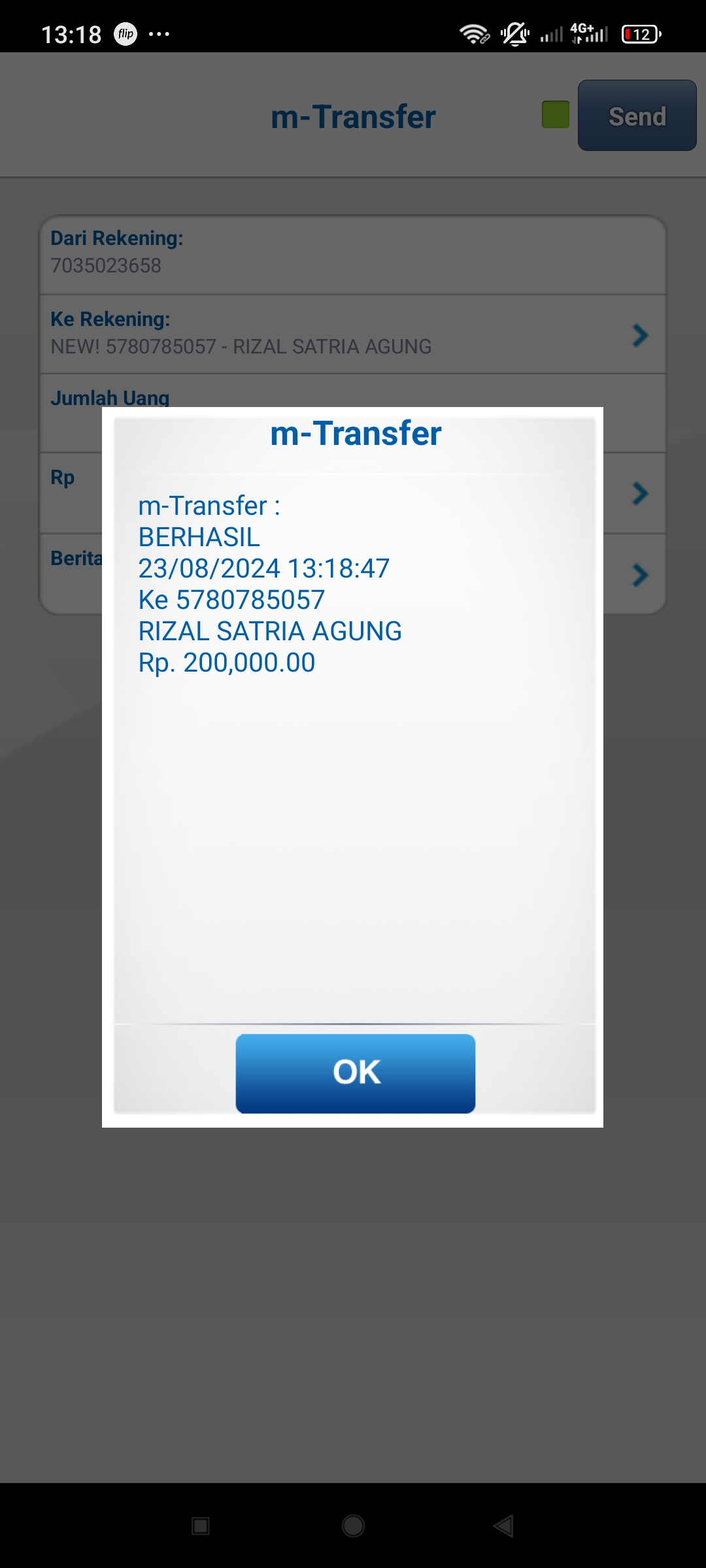Go back using the system back button
Screen dimensions: 706x1568
[503, 1526]
